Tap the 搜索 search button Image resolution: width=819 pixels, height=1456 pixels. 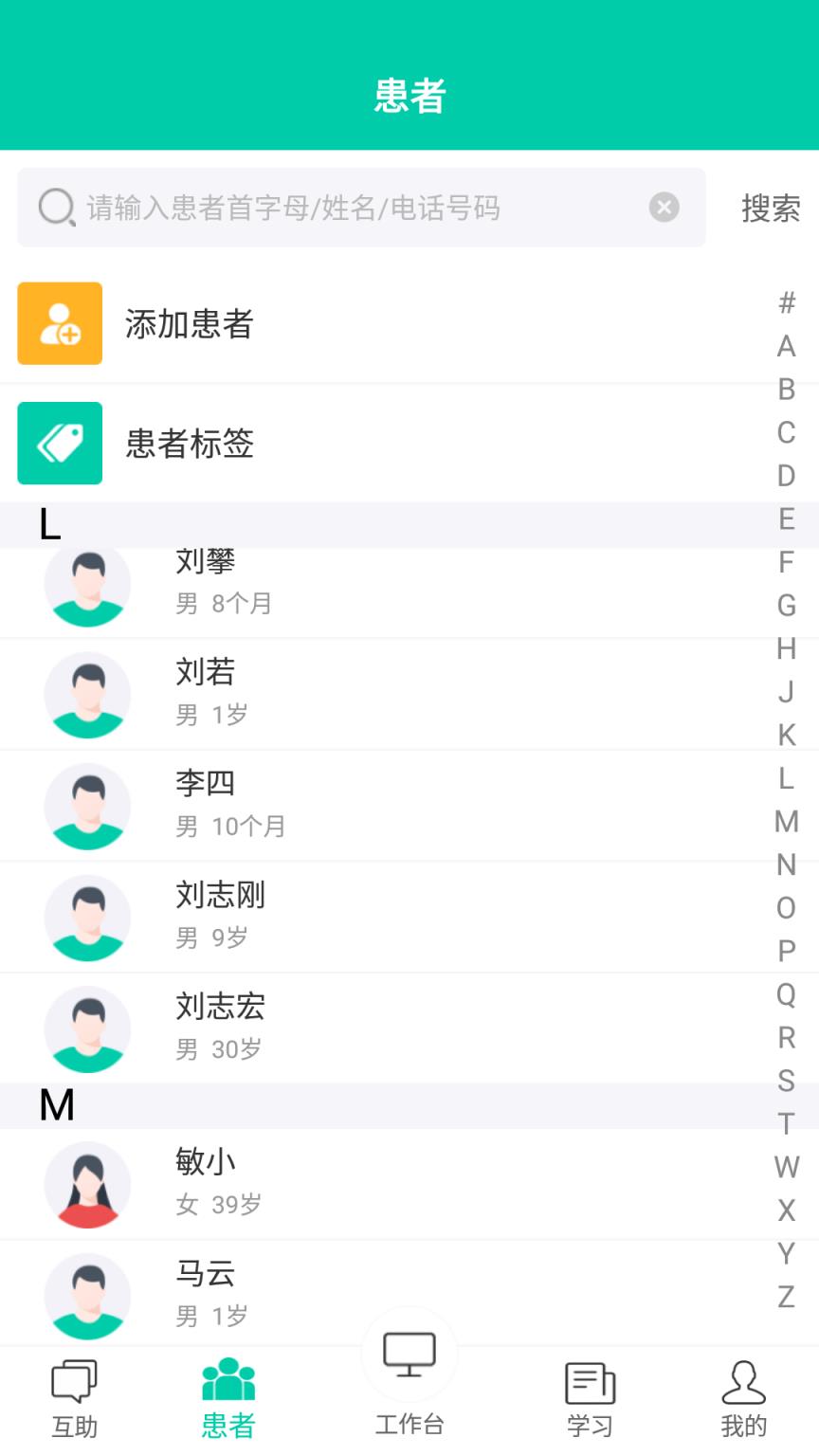click(x=770, y=209)
